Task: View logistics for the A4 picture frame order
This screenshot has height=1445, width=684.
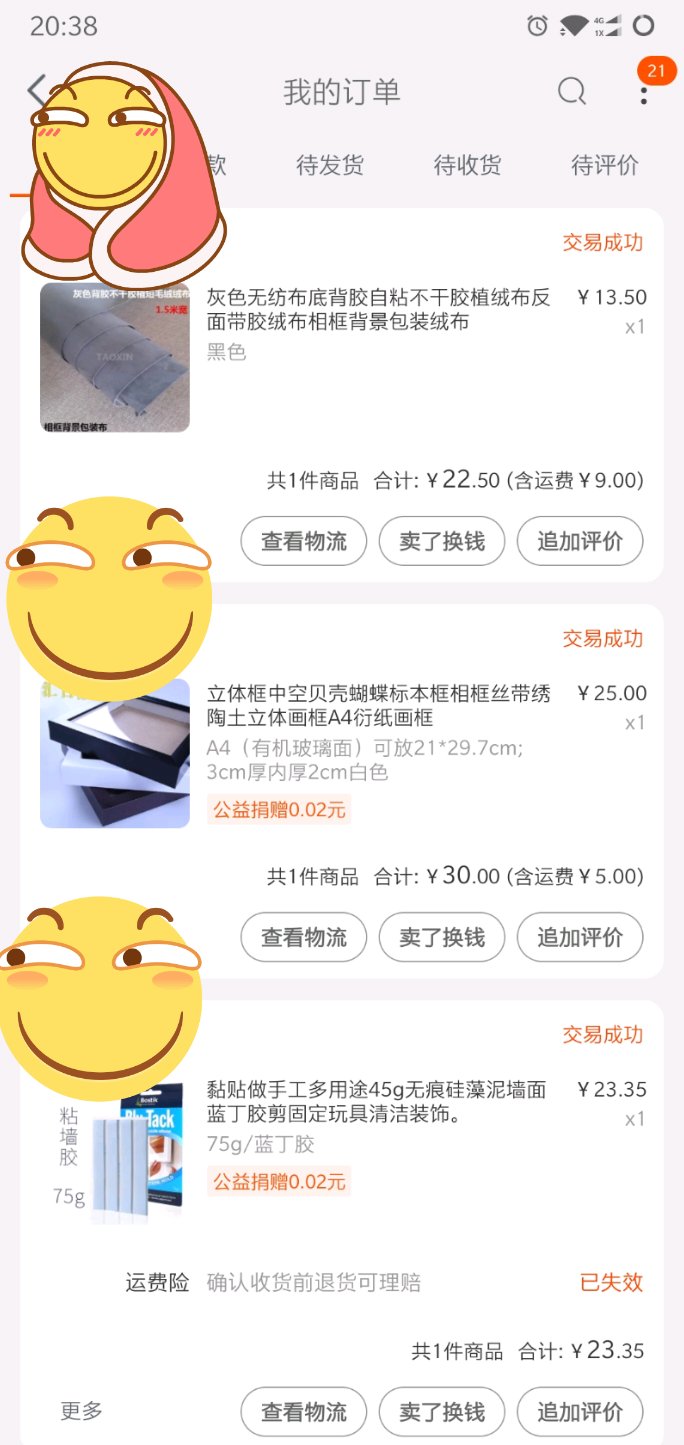Action: (x=304, y=937)
